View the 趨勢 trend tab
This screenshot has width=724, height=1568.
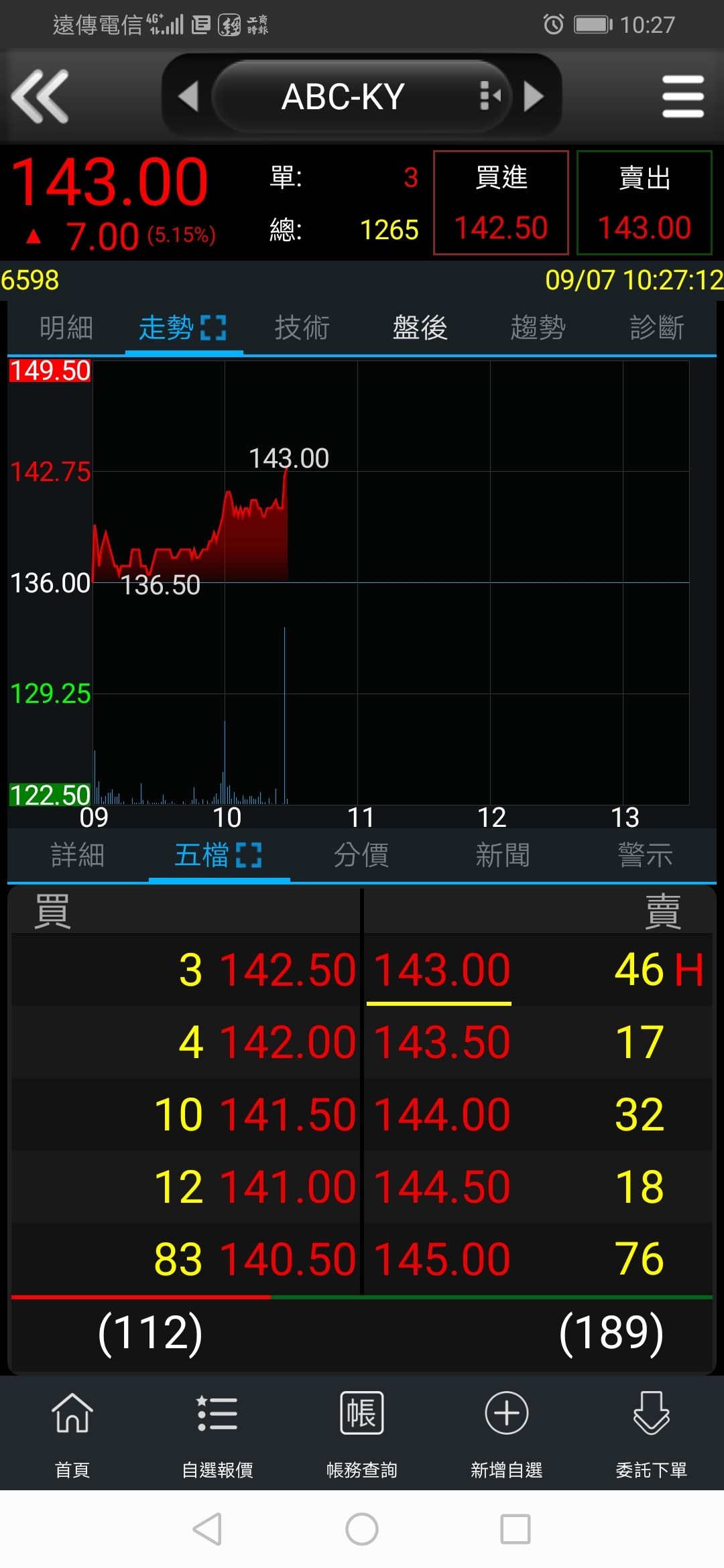[x=538, y=328]
